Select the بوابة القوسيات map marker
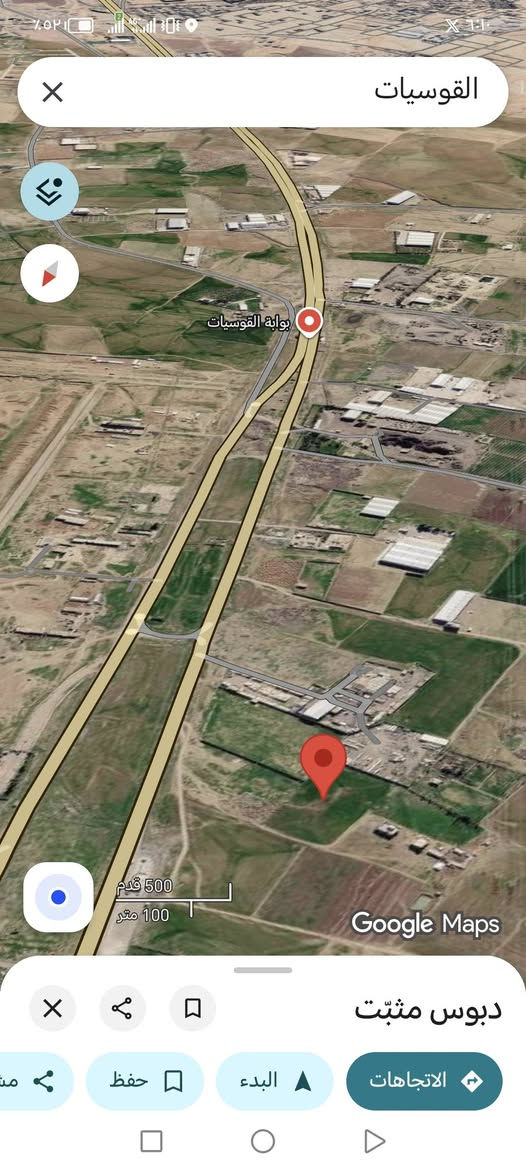The width and height of the screenshot is (526, 1169). pos(309,323)
